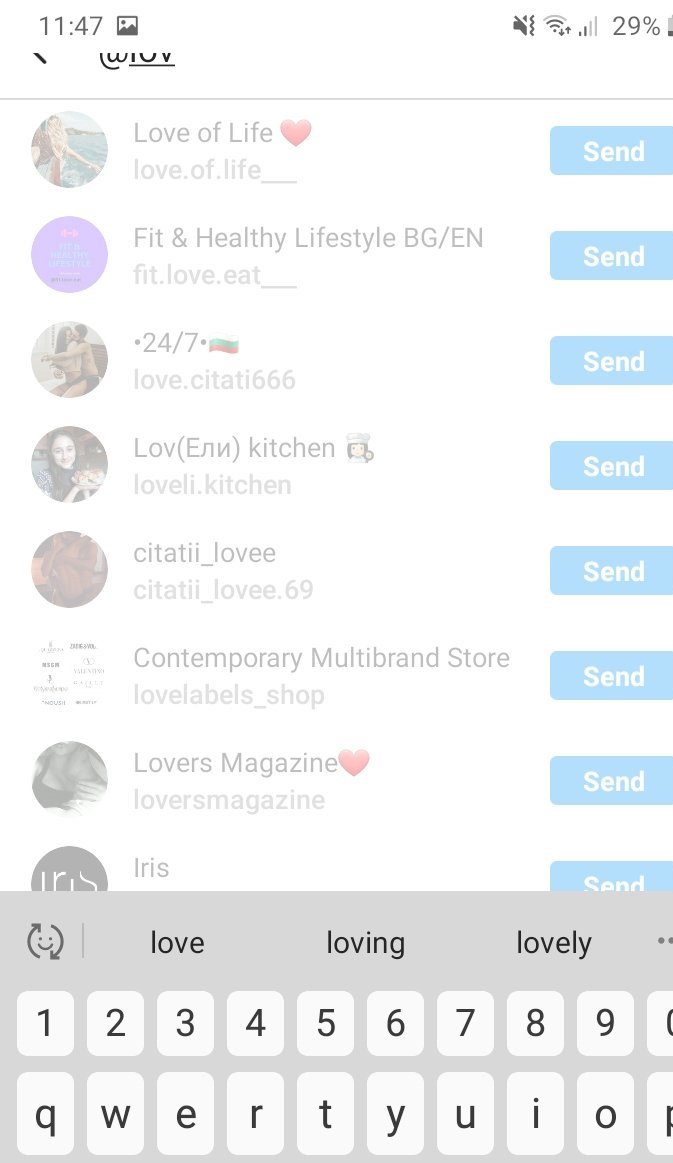Select the Contemporary Multibrand Store row
This screenshot has width=673, height=1163.
click(320, 676)
